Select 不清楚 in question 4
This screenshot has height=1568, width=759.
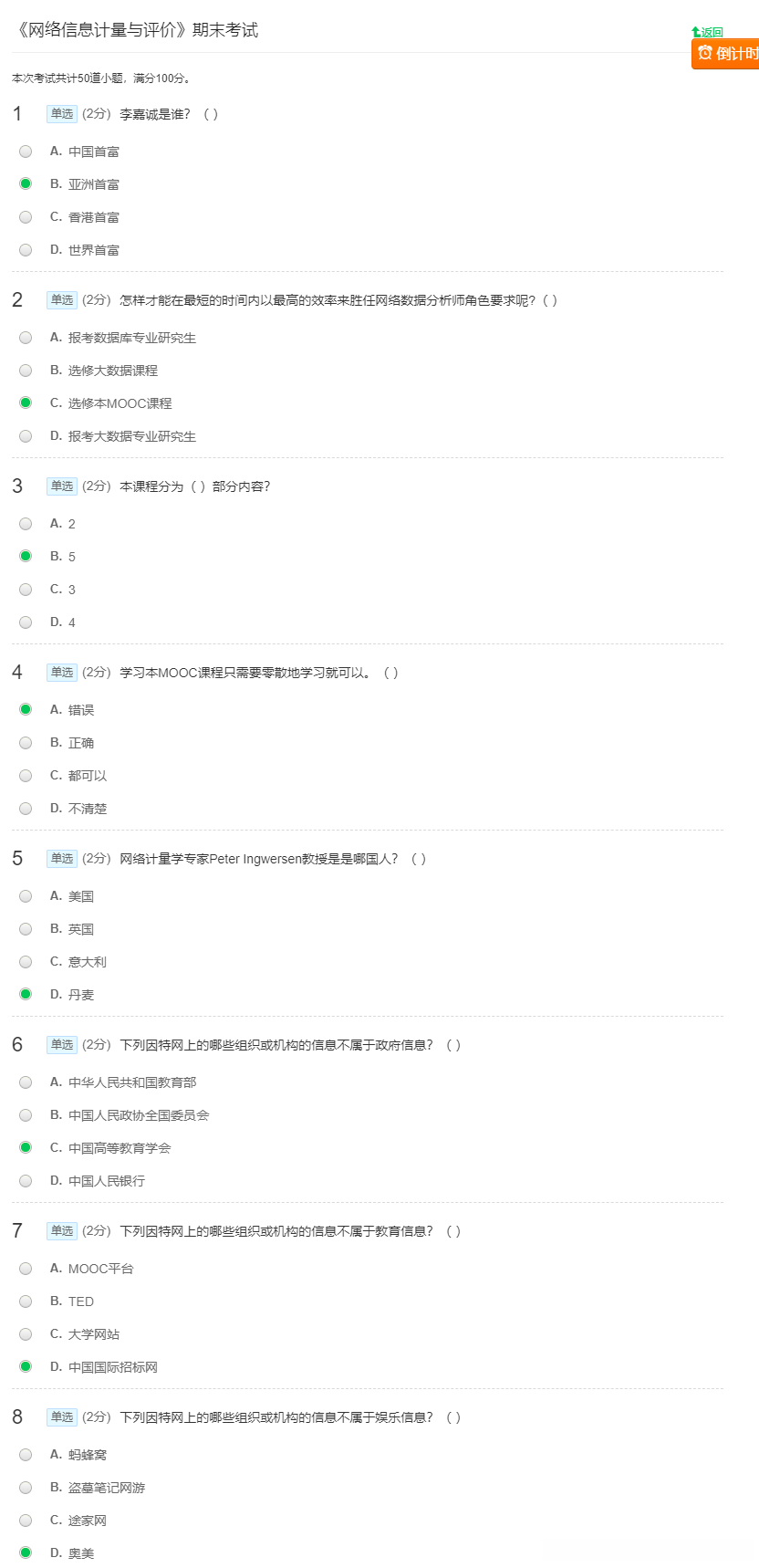click(25, 808)
